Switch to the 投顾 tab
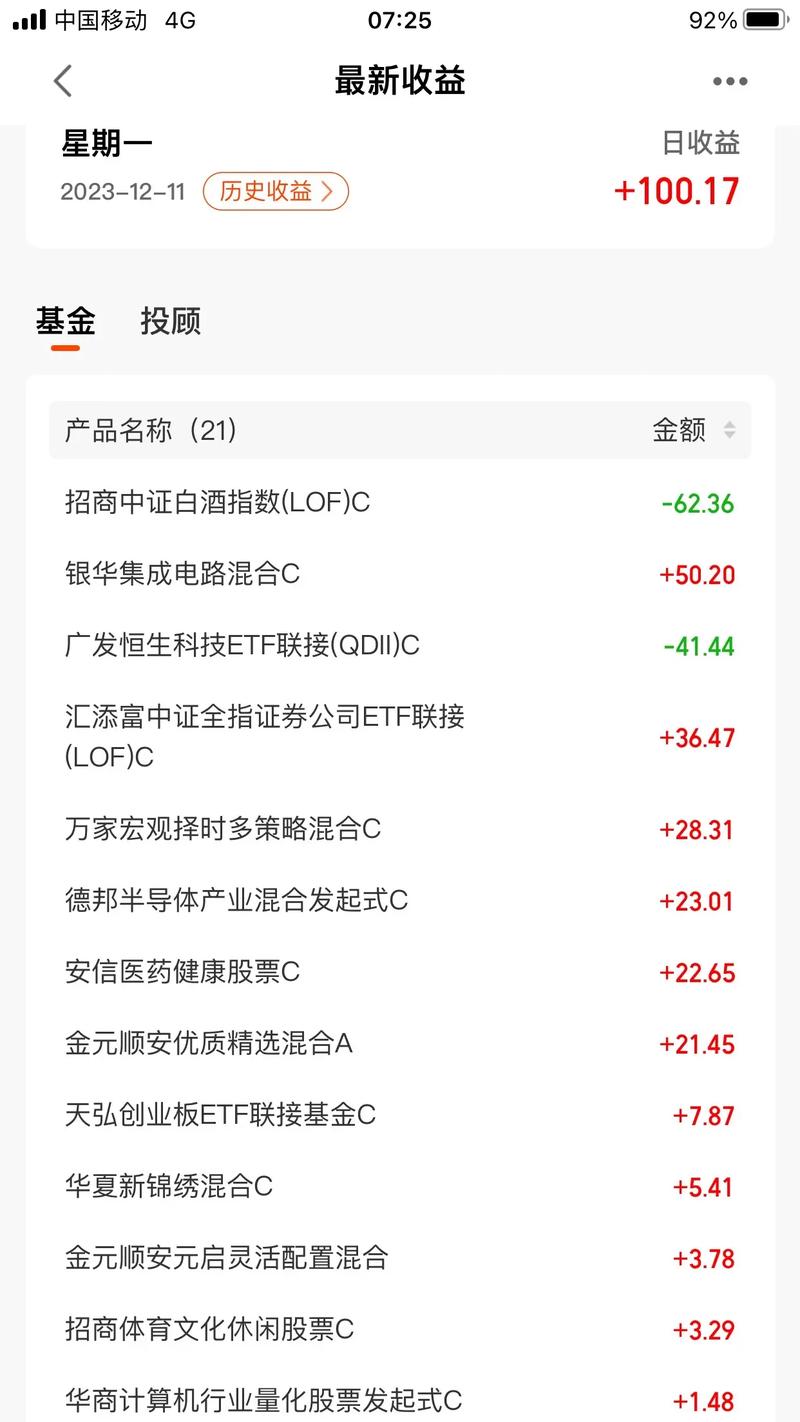800x1422 pixels. click(171, 321)
